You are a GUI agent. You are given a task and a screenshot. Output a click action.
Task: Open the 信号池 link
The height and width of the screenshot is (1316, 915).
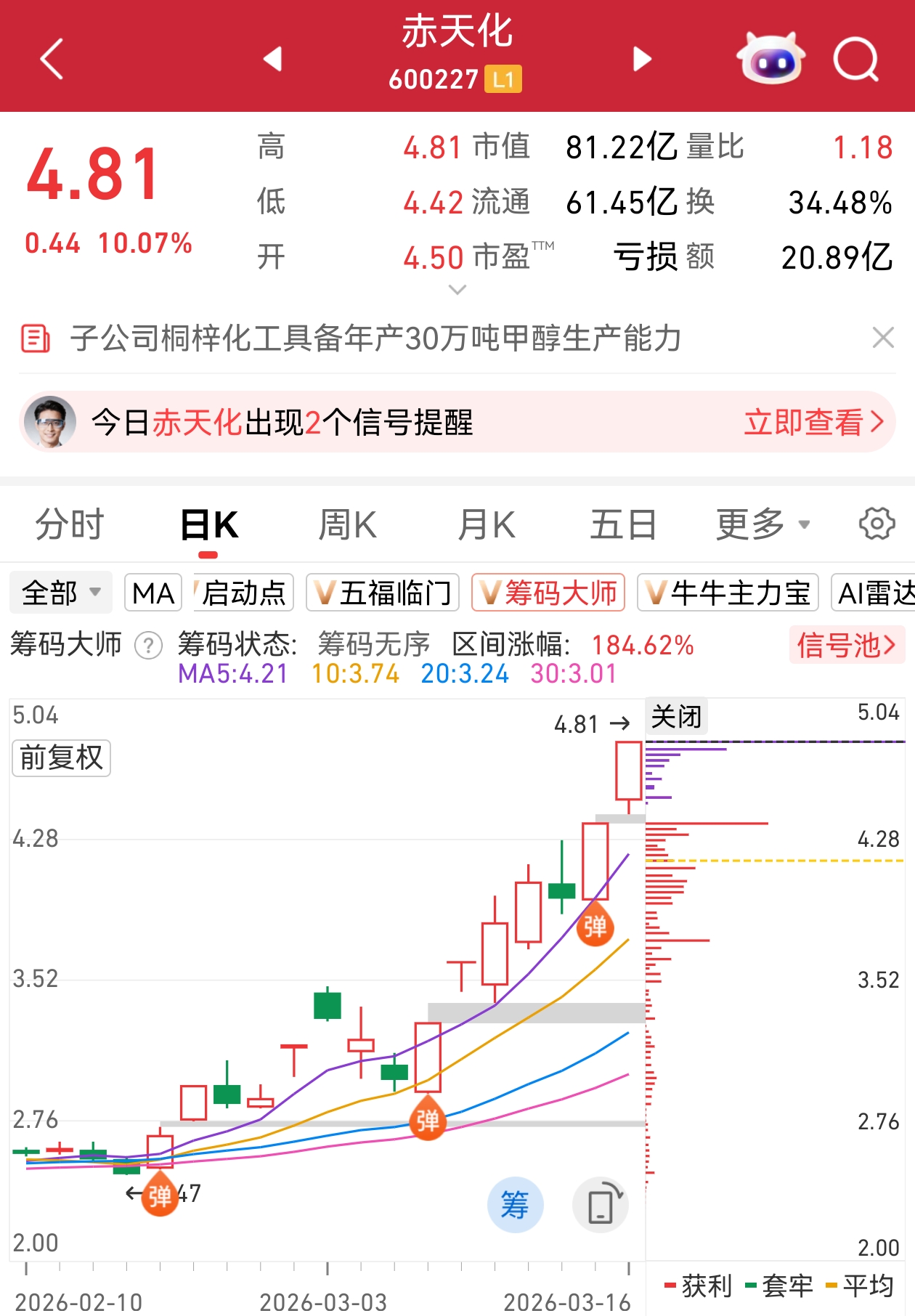[x=847, y=645]
